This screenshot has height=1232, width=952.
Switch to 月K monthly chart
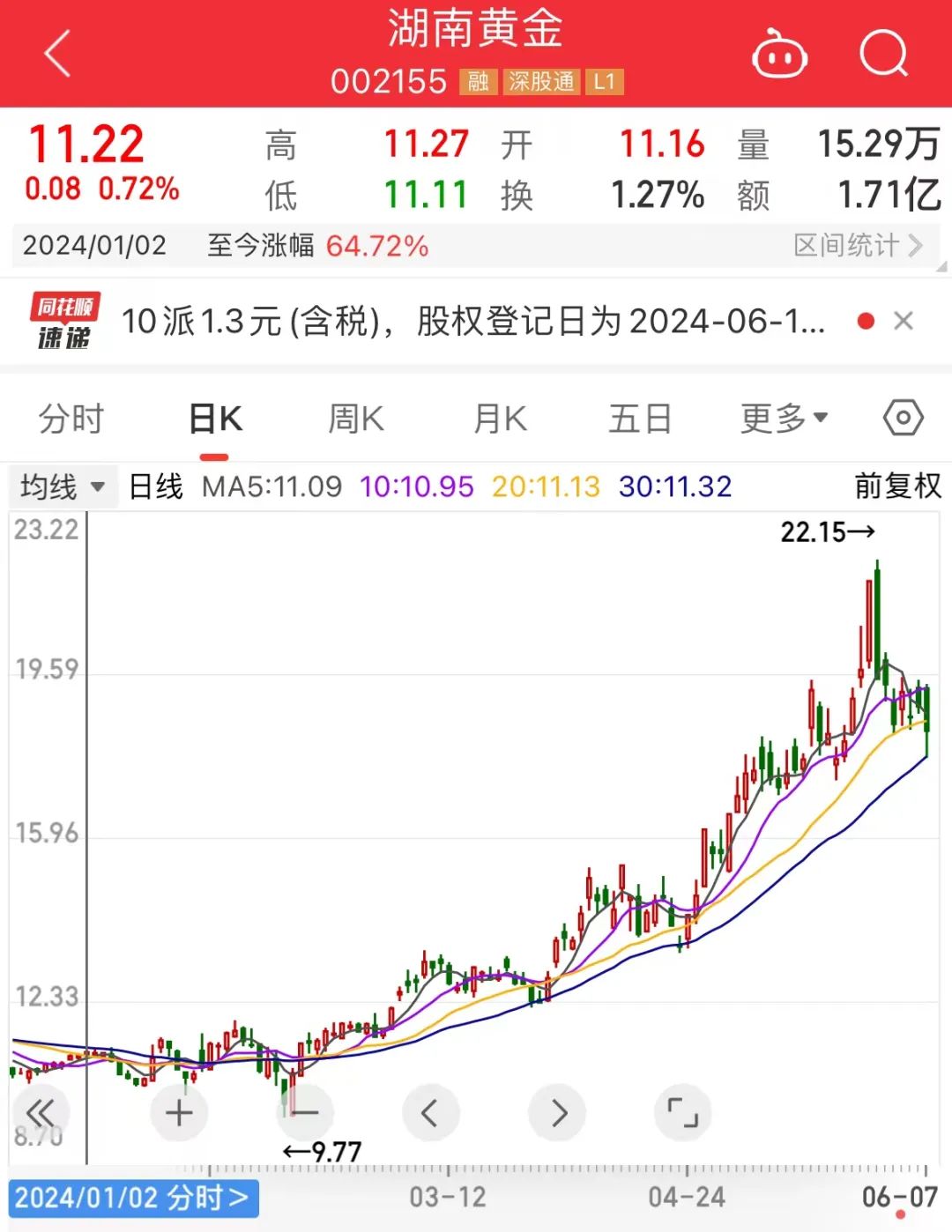(500, 419)
